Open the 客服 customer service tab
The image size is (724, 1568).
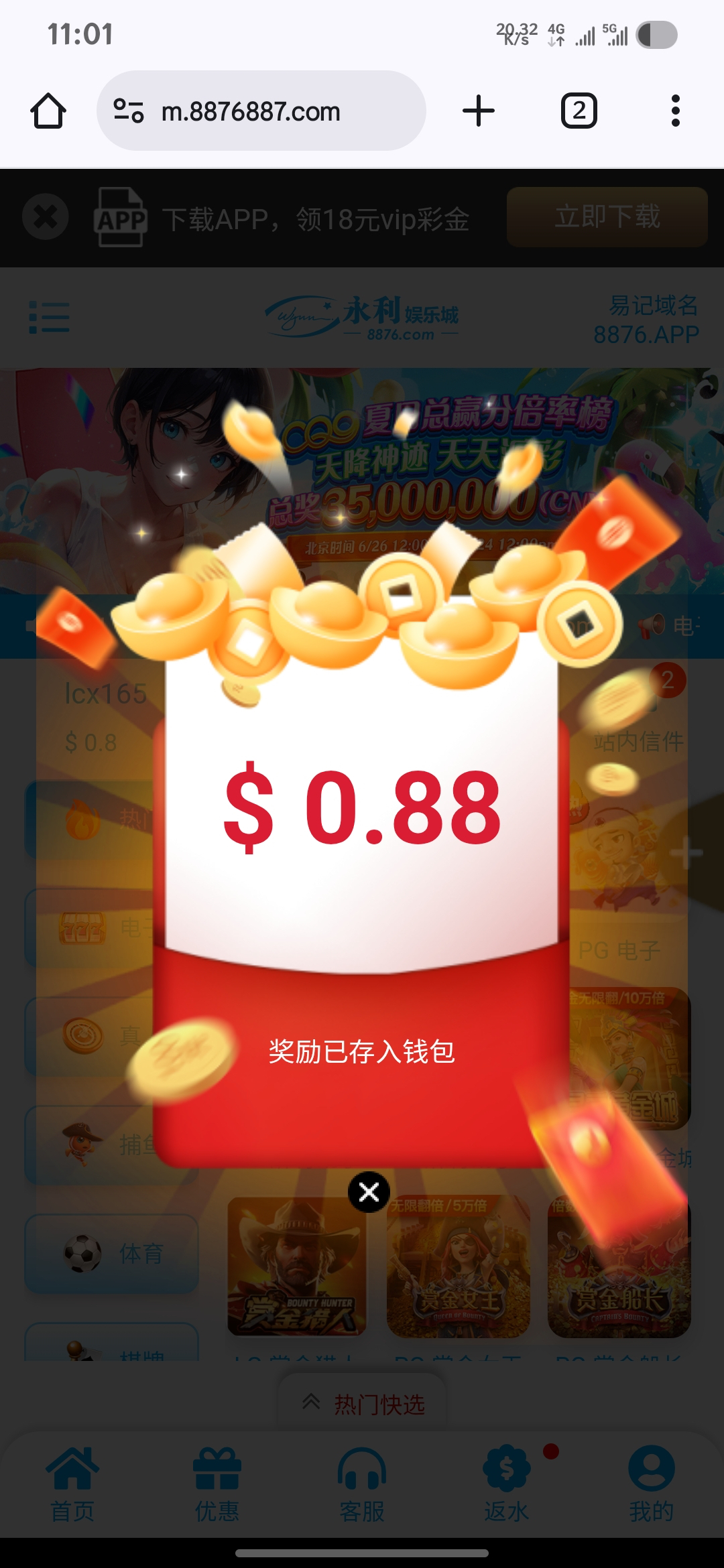tap(362, 1484)
